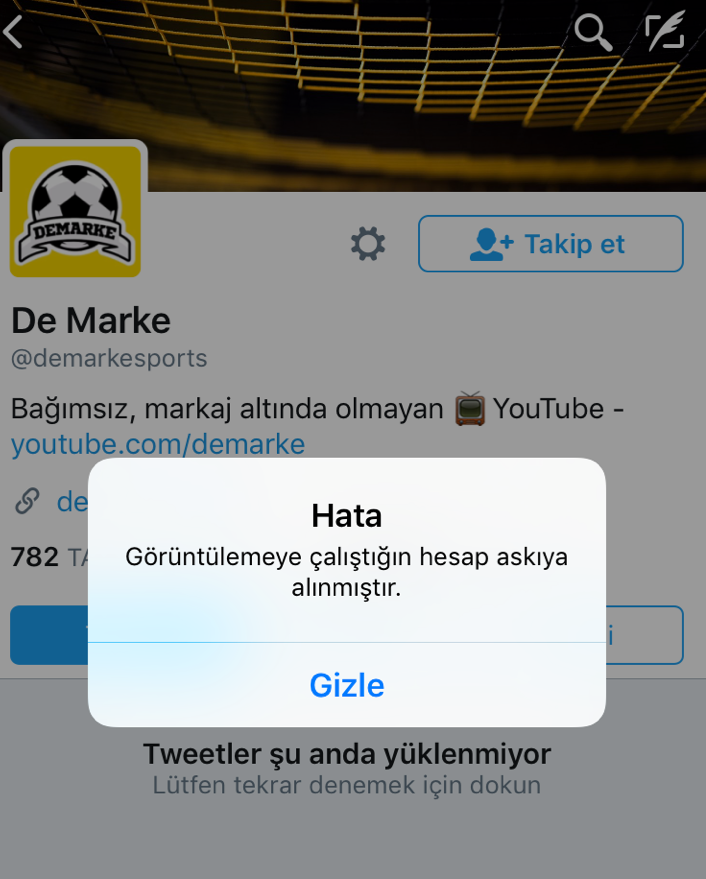Viewport: 706px width, 879px height.
Task: Open the De Marke profile picture
Action: pyautogui.click(x=75, y=209)
